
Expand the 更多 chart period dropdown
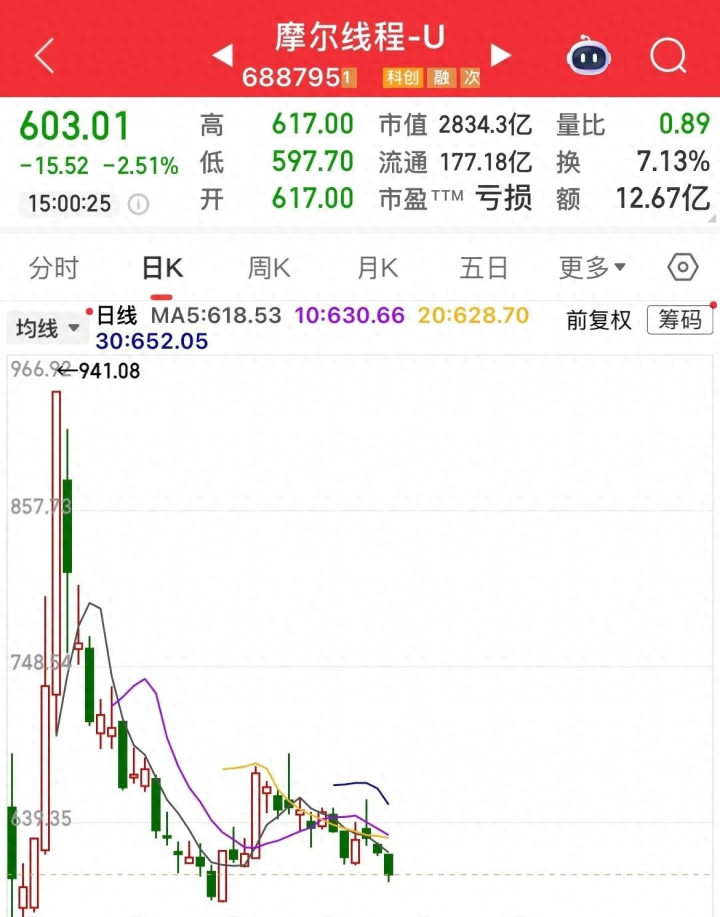pos(592,268)
